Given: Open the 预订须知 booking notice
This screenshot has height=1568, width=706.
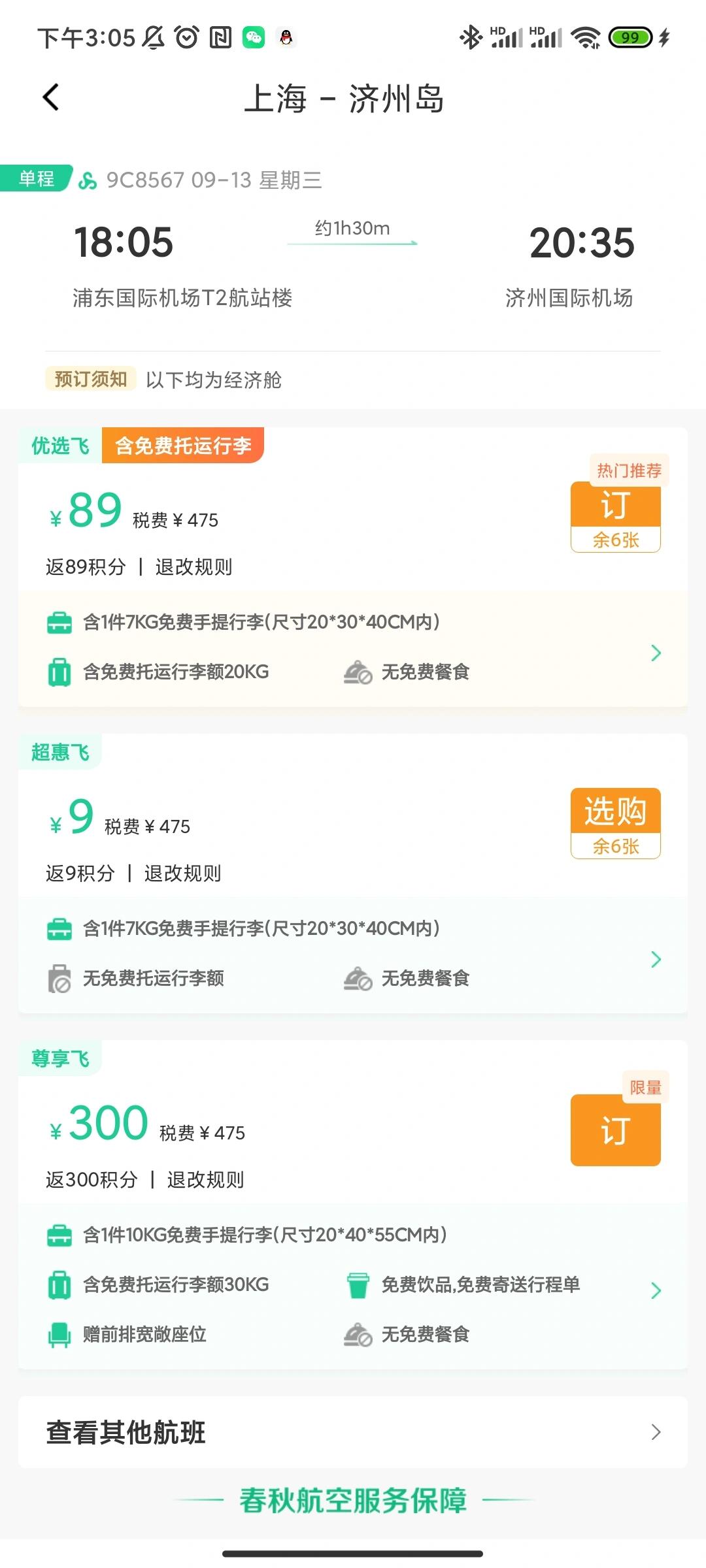Looking at the screenshot, I should point(91,379).
